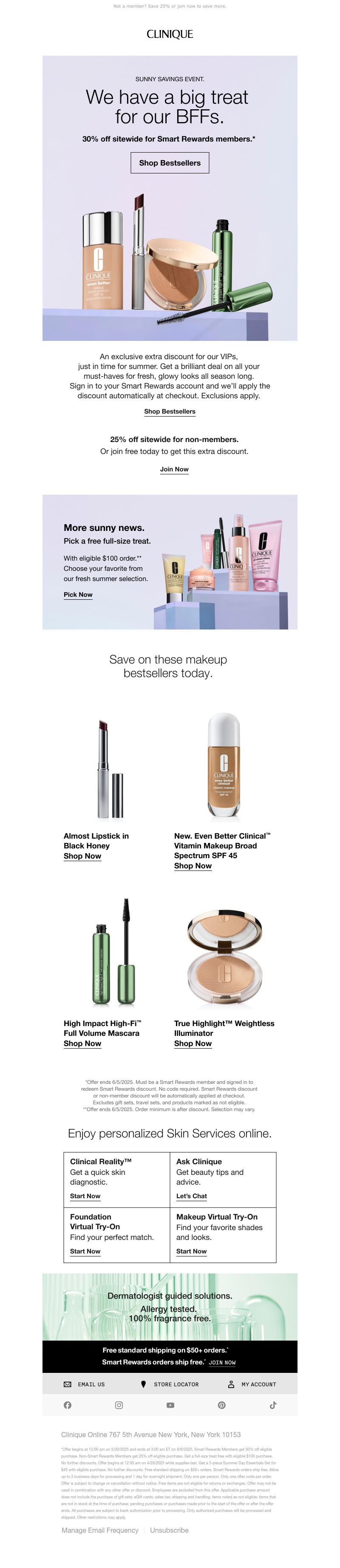Tap Manage Email Frequency

click(x=100, y=1530)
